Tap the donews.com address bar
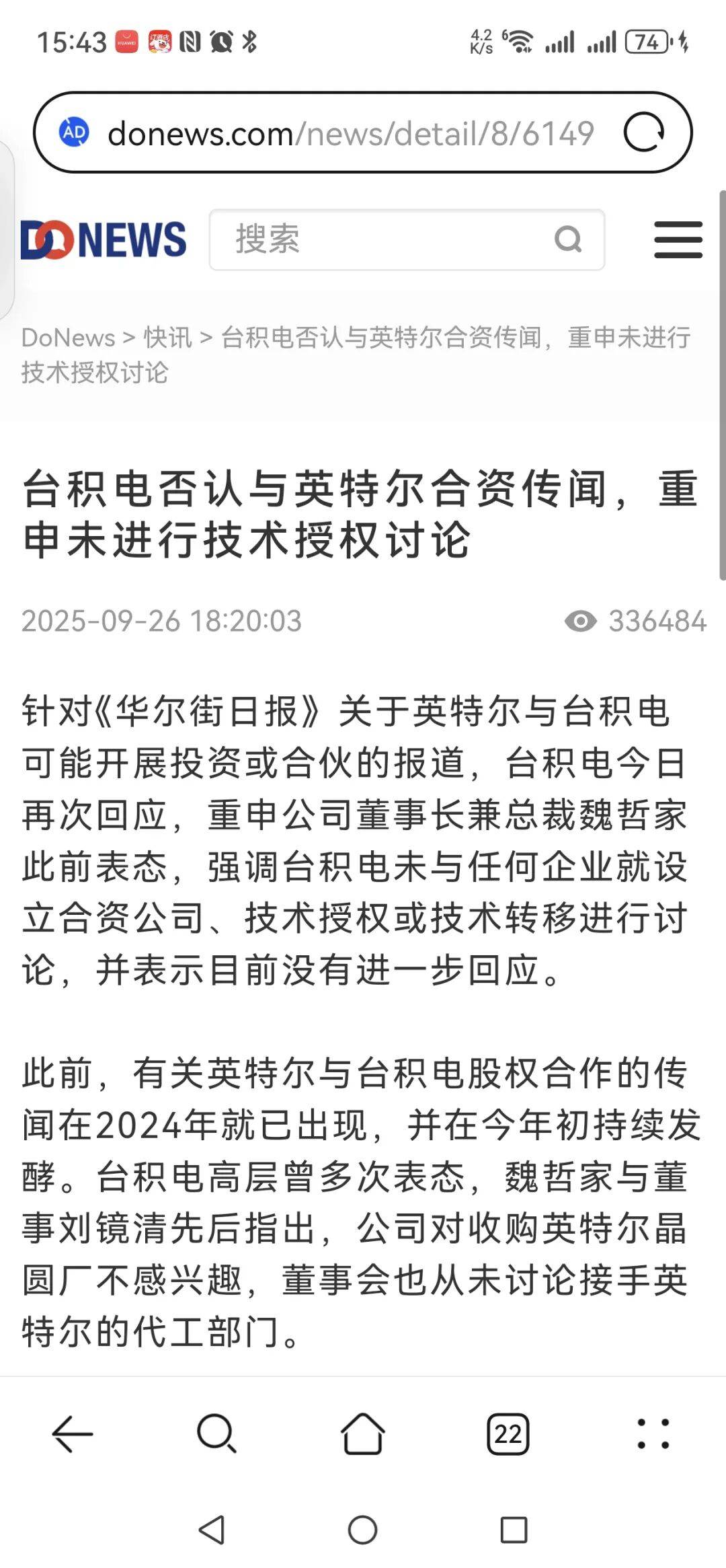The image size is (726, 1568). [350, 133]
